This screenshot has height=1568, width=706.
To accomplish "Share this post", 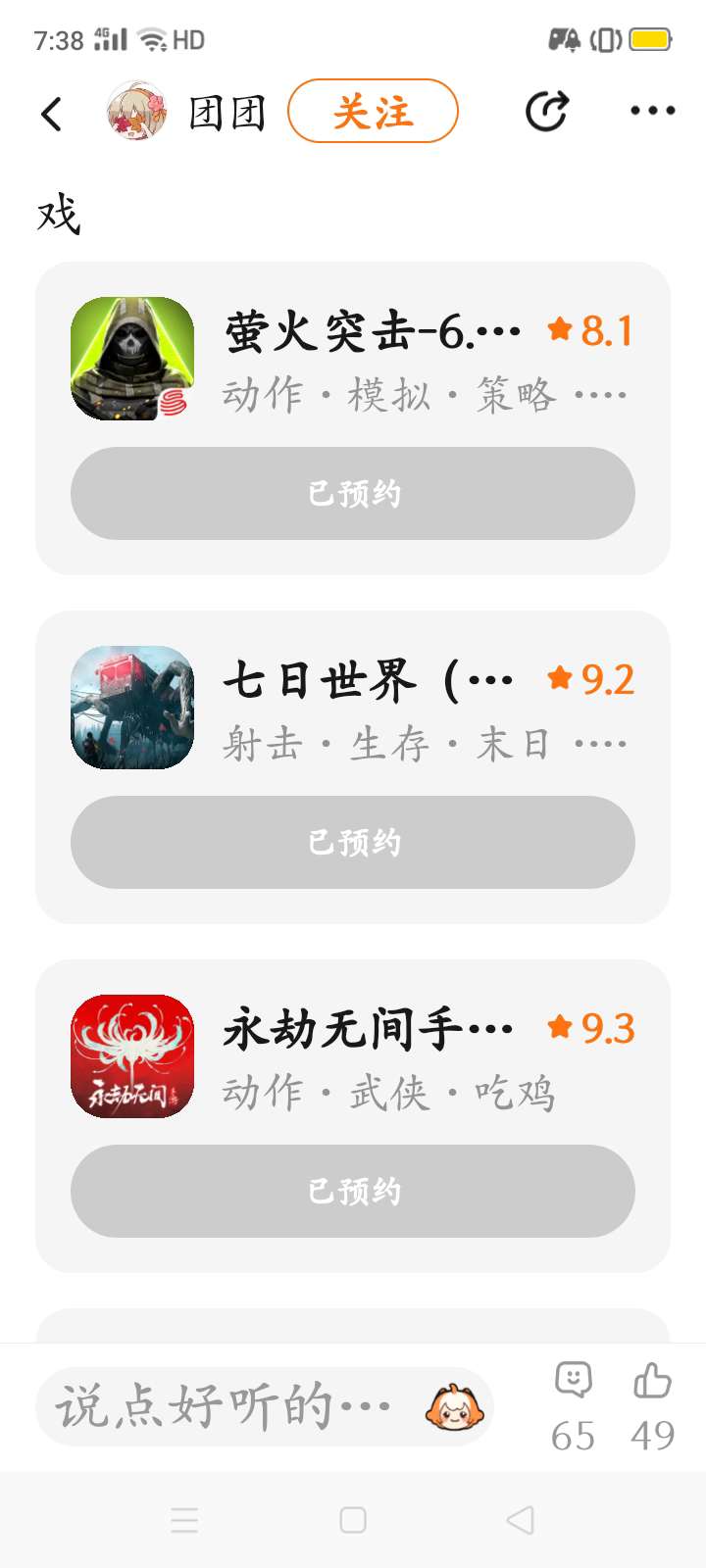I will (546, 111).
